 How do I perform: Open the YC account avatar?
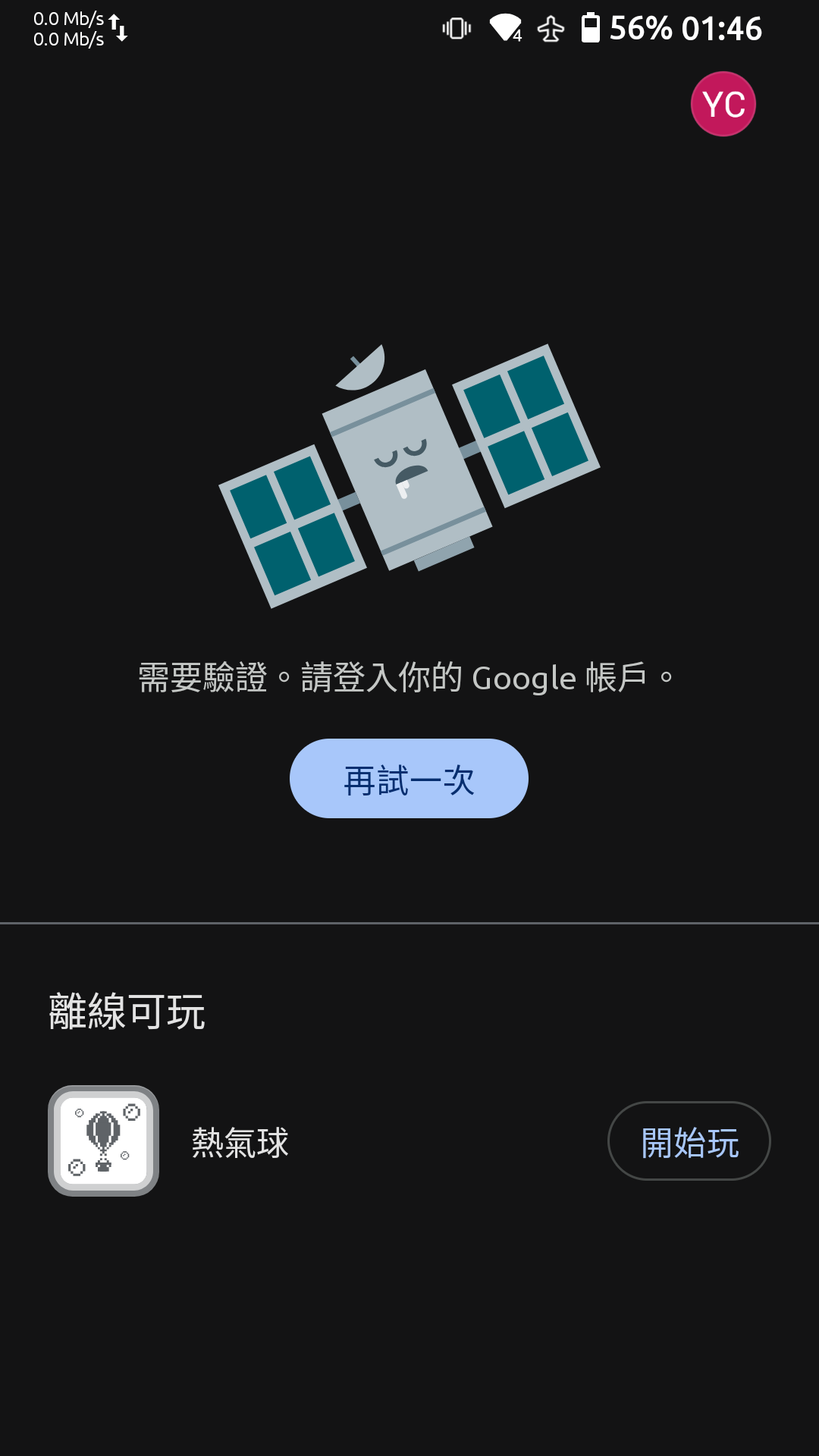[x=723, y=104]
